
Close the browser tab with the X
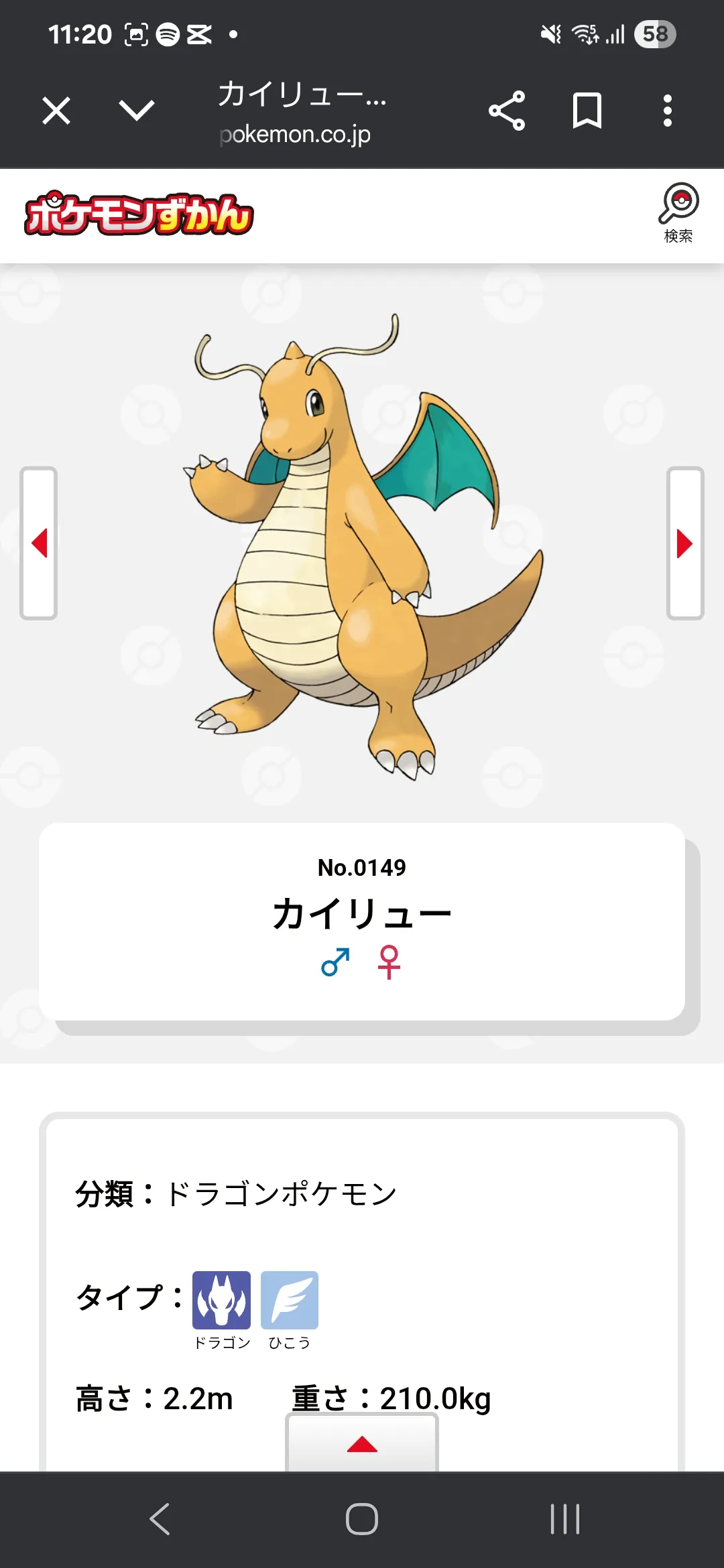point(56,111)
